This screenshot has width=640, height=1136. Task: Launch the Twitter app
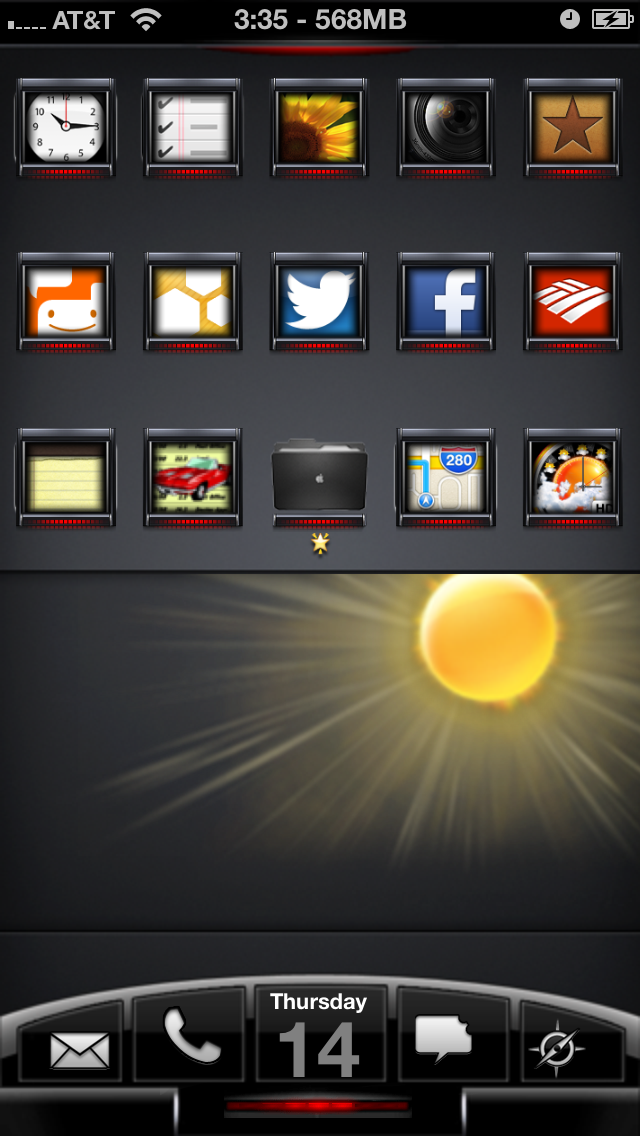pos(319,301)
